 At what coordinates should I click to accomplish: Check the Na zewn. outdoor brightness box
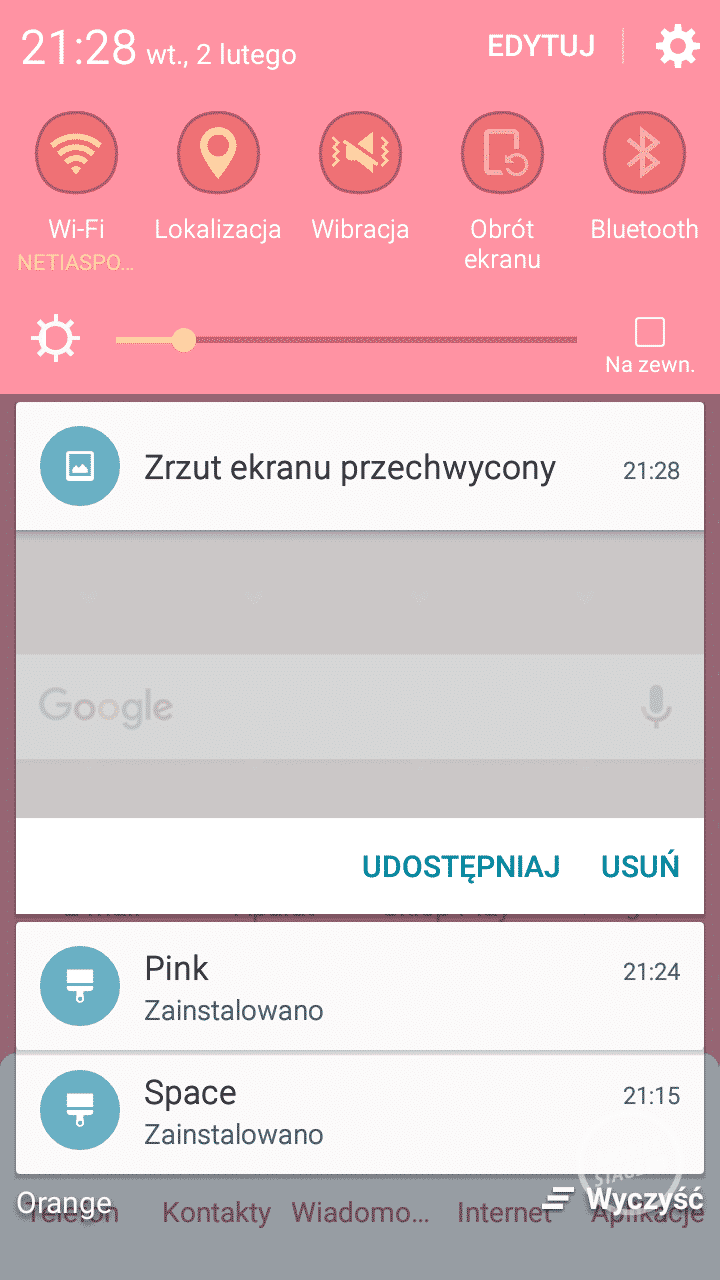click(x=650, y=333)
